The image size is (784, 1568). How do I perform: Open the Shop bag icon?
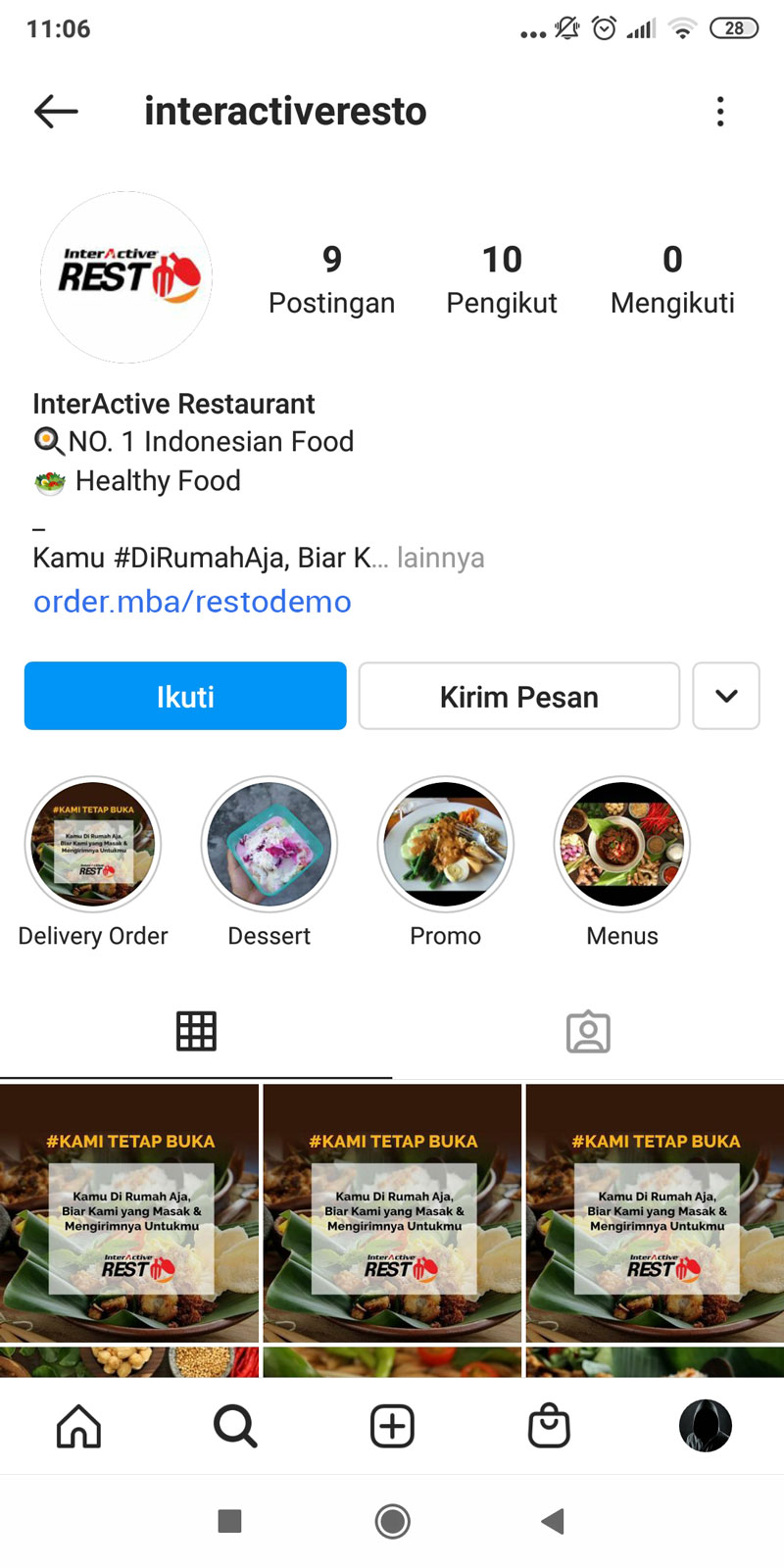pyautogui.click(x=549, y=1426)
